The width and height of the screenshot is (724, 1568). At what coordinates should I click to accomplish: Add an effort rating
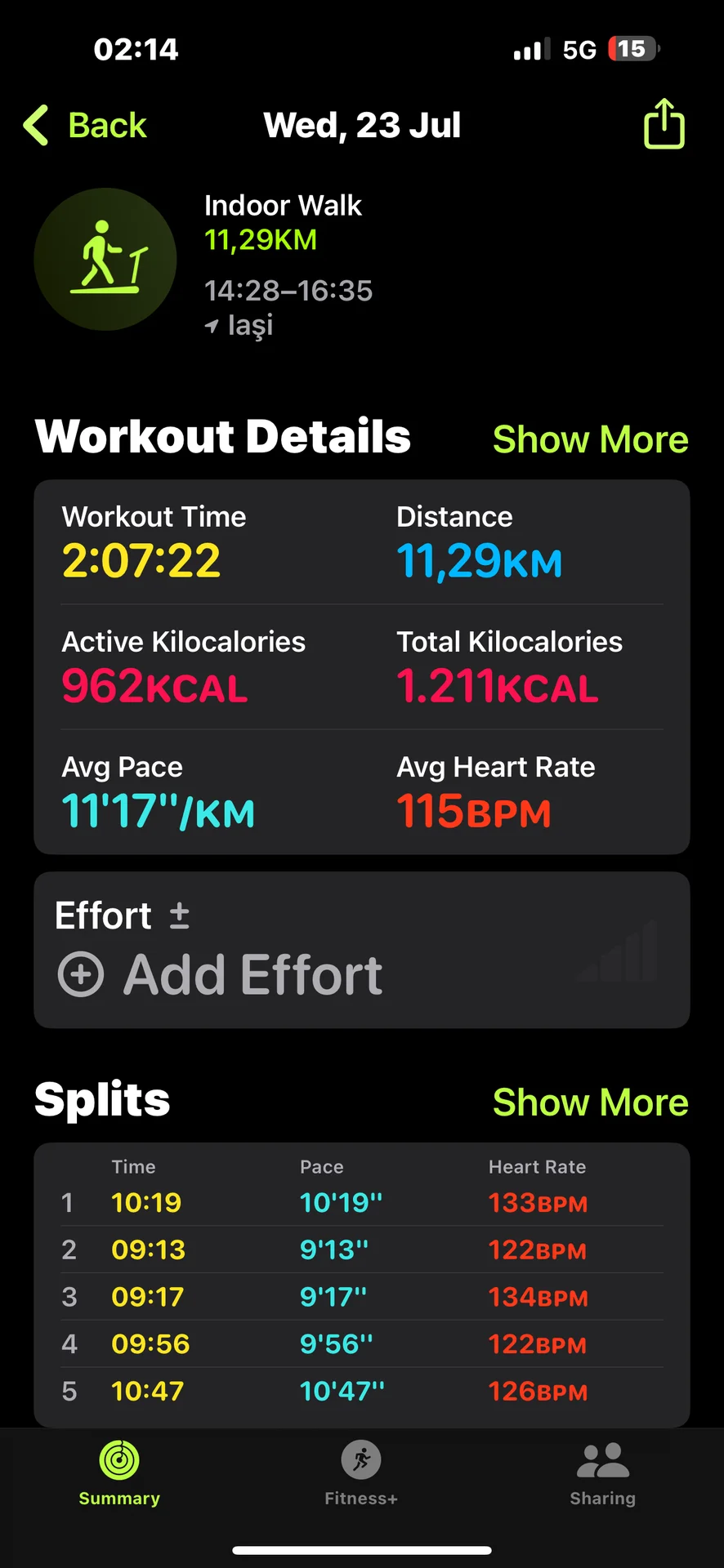point(221,974)
